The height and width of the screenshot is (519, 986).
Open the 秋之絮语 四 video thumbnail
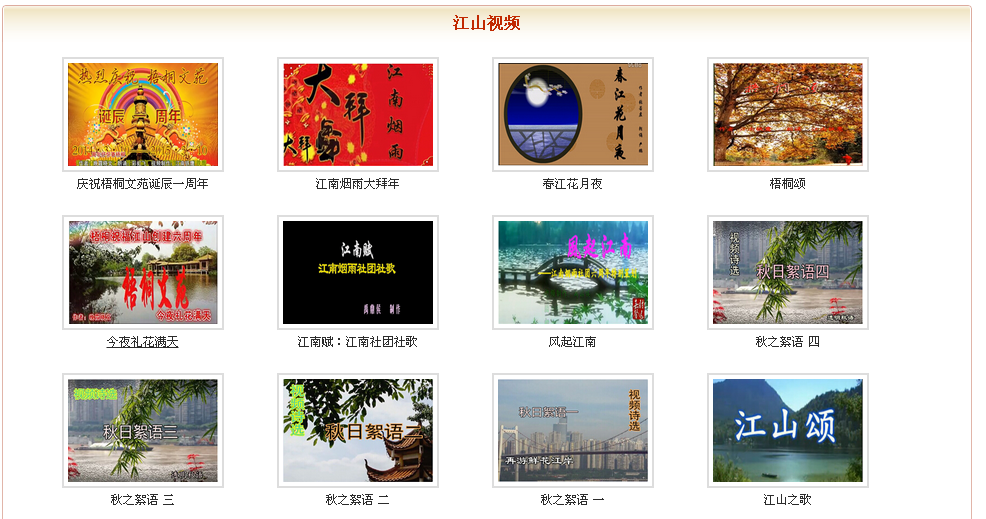coord(787,272)
